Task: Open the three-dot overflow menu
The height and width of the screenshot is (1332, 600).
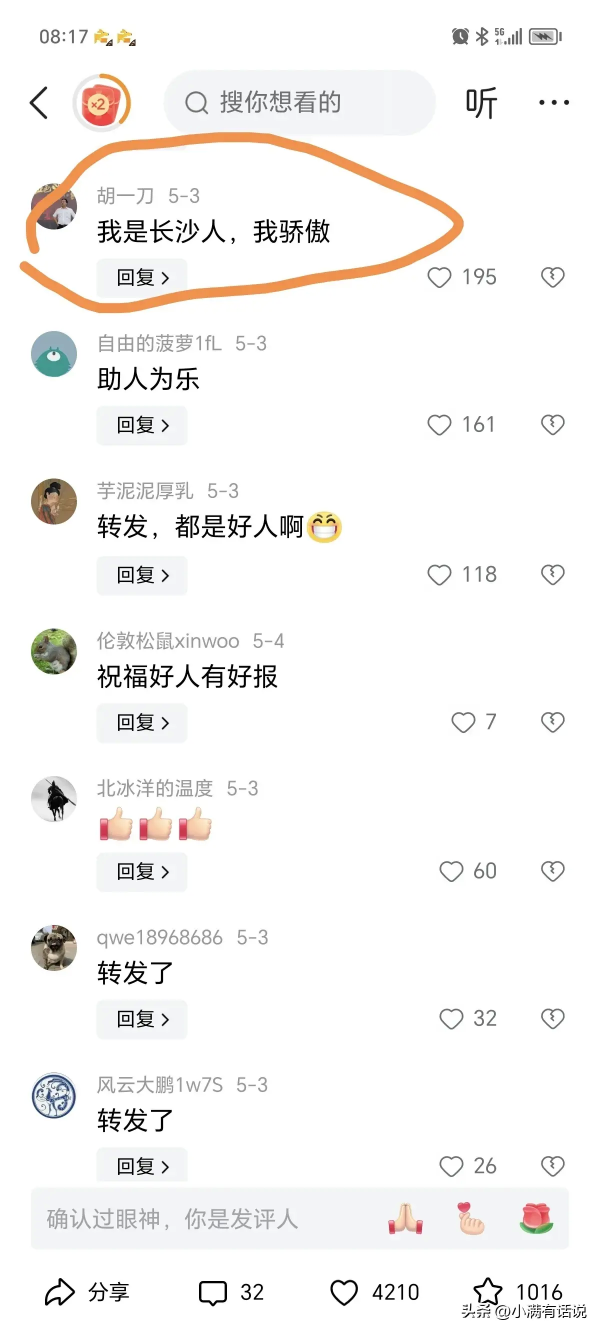Action: pyautogui.click(x=553, y=103)
